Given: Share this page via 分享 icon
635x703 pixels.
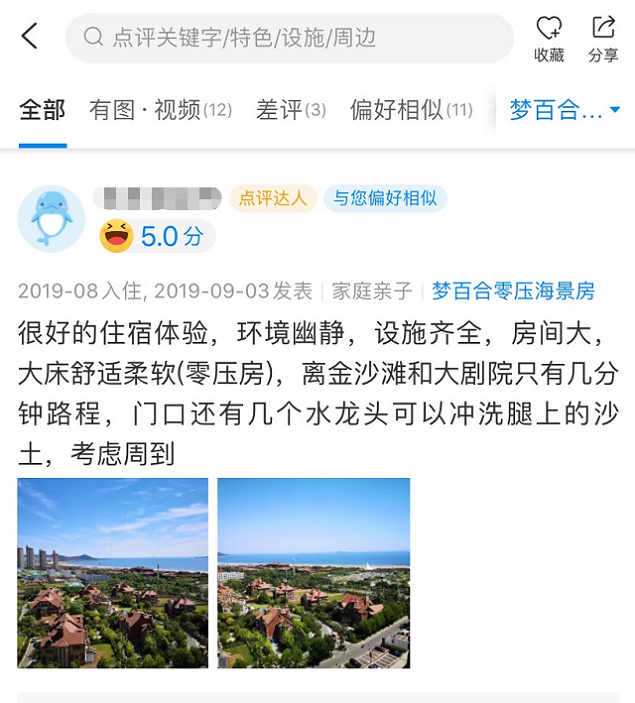Looking at the screenshot, I should point(603,39).
